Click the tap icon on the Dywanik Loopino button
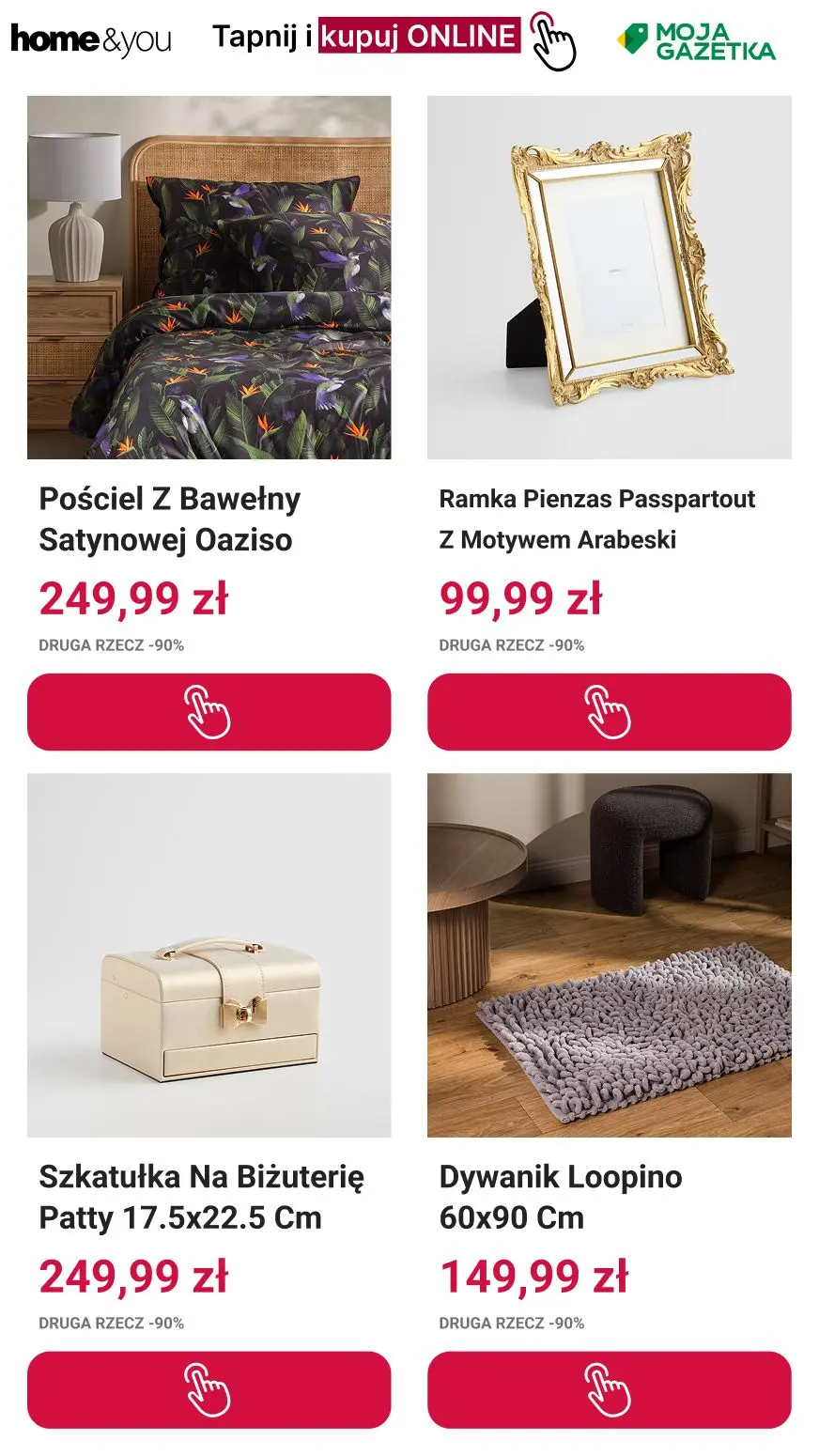Viewport: 819px width, 1456px height. coord(609,1390)
